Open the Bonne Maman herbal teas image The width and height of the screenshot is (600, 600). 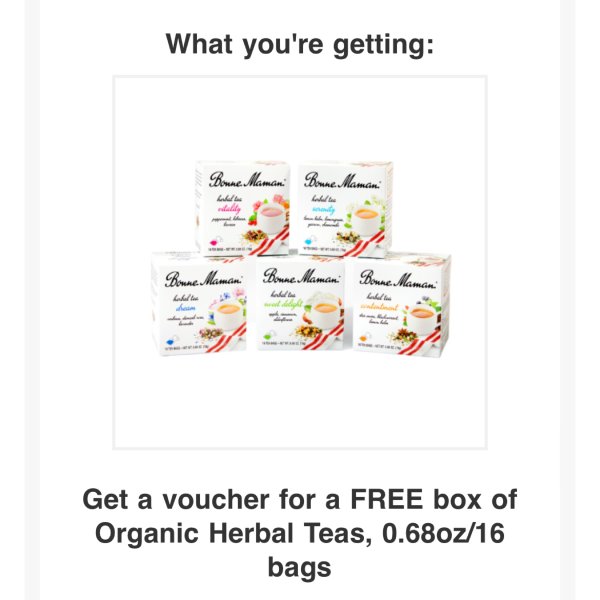click(x=300, y=263)
